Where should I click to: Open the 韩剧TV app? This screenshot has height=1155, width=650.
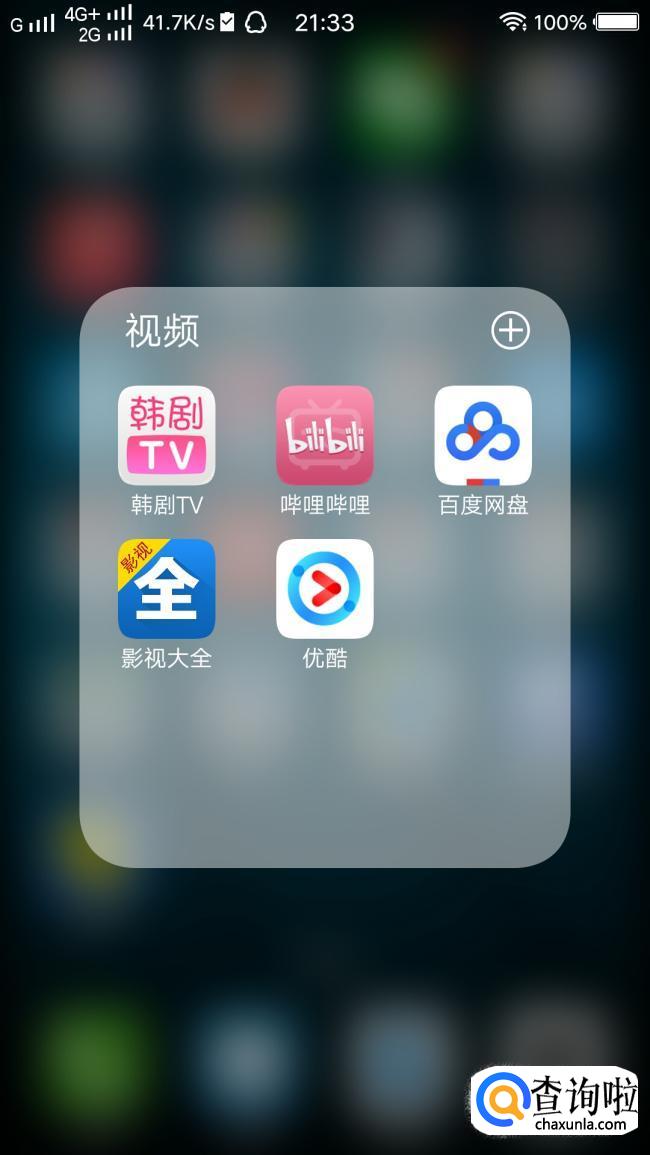tap(166, 436)
